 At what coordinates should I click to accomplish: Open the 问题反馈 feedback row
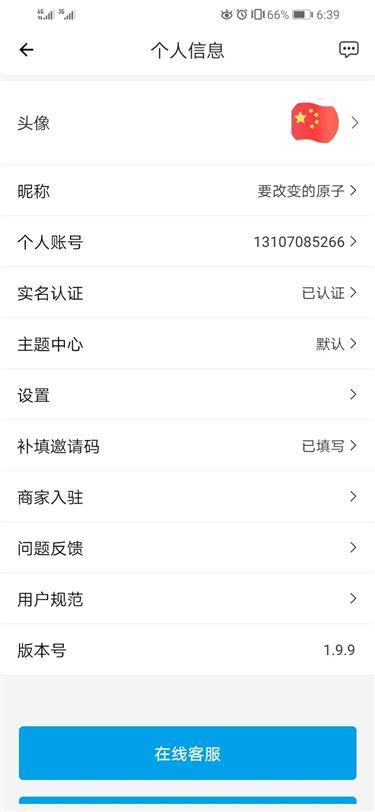[x=188, y=547]
